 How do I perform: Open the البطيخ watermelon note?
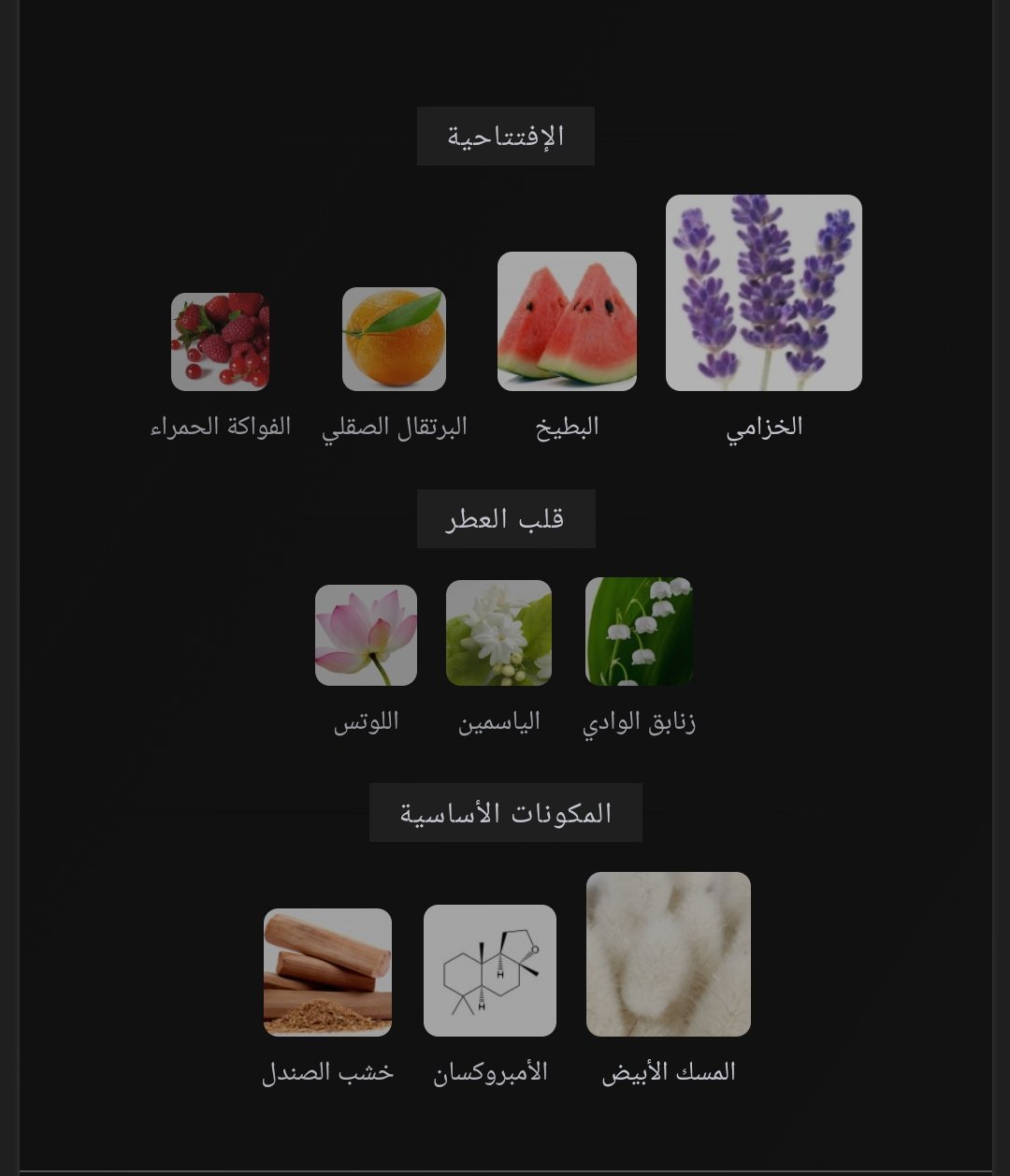point(567,321)
